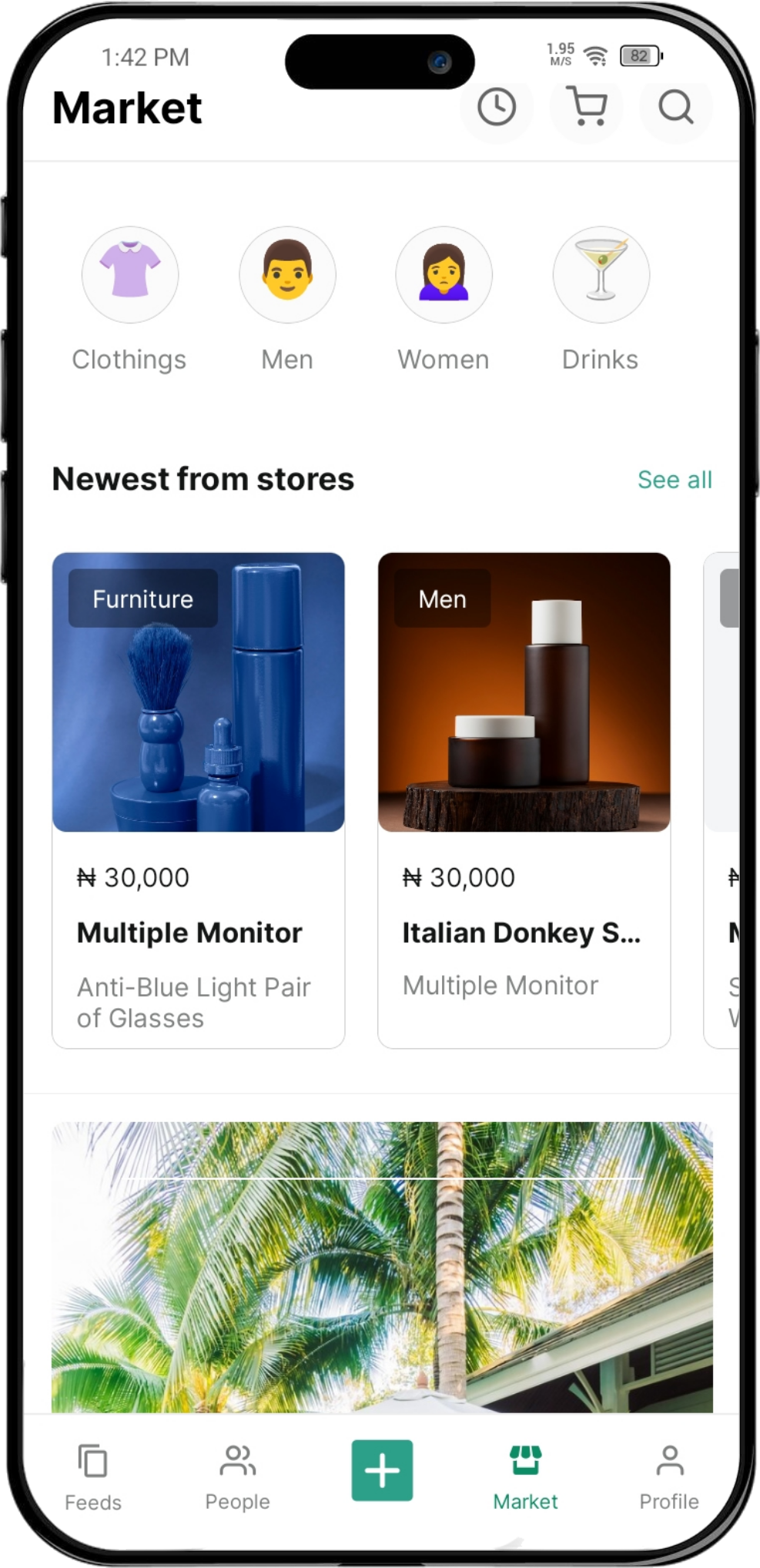
Task: Open the palm tree banner
Action: click(382, 1266)
